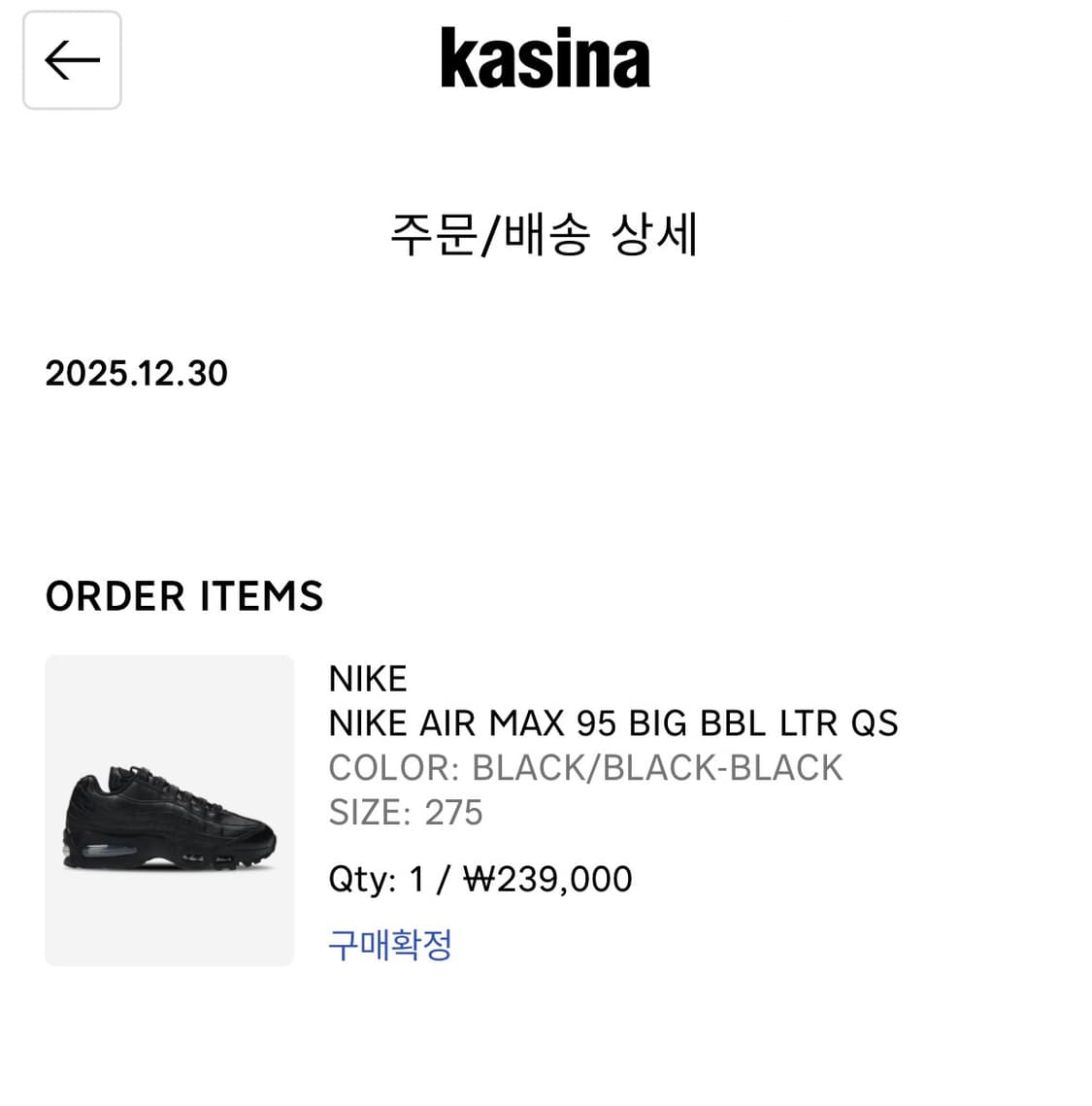
Task: Tap the back navigation button in the corner
Action: point(72,60)
